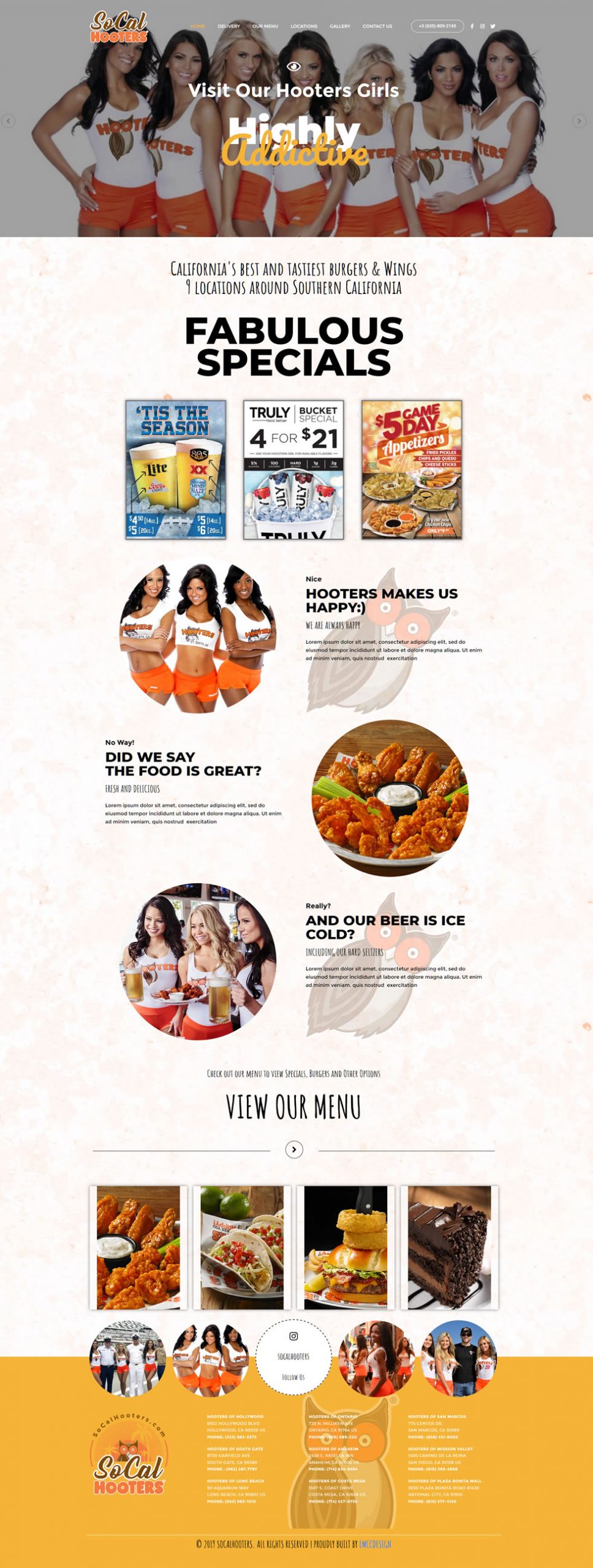
Task: Open the Twitter icon in header
Action: pyautogui.click(x=493, y=26)
